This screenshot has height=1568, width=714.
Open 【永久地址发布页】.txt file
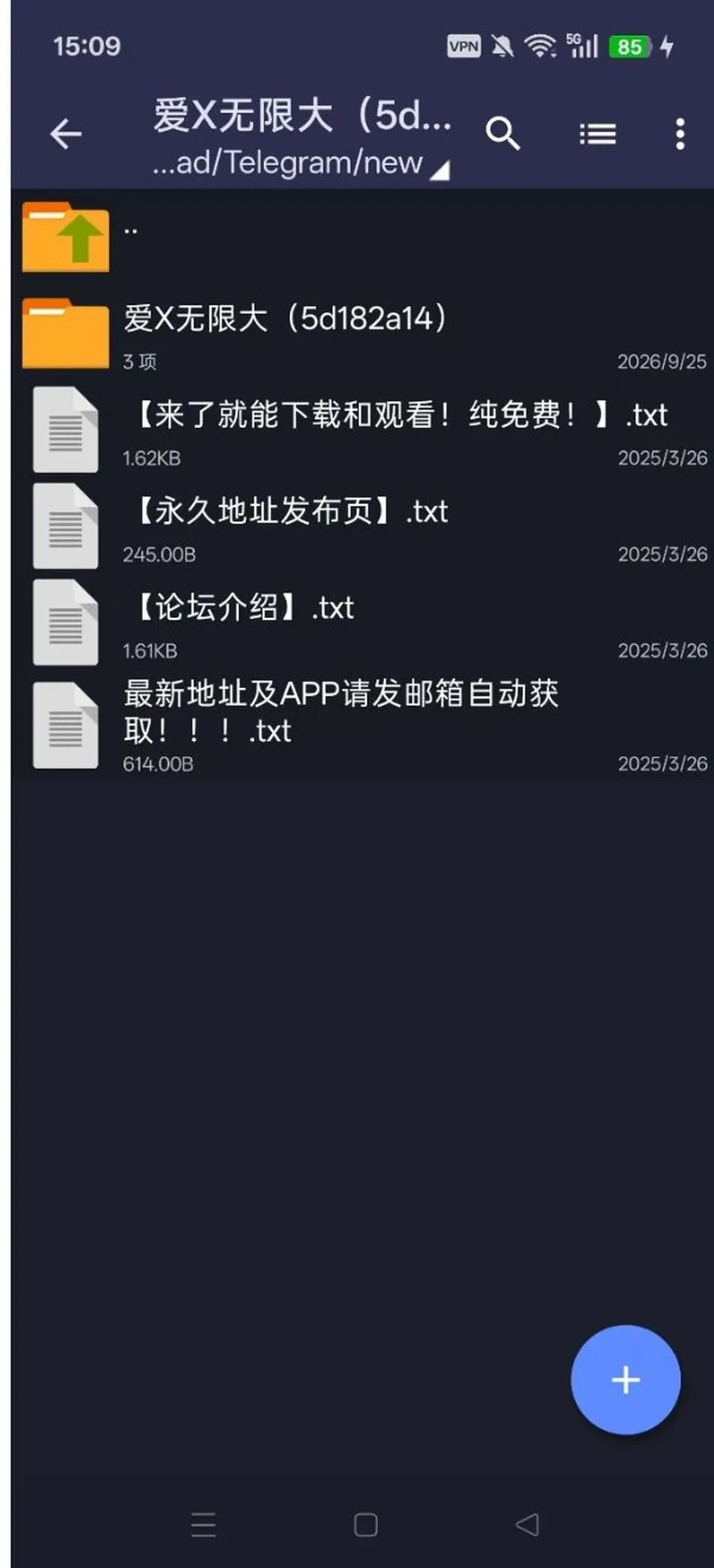pyautogui.click(x=362, y=527)
